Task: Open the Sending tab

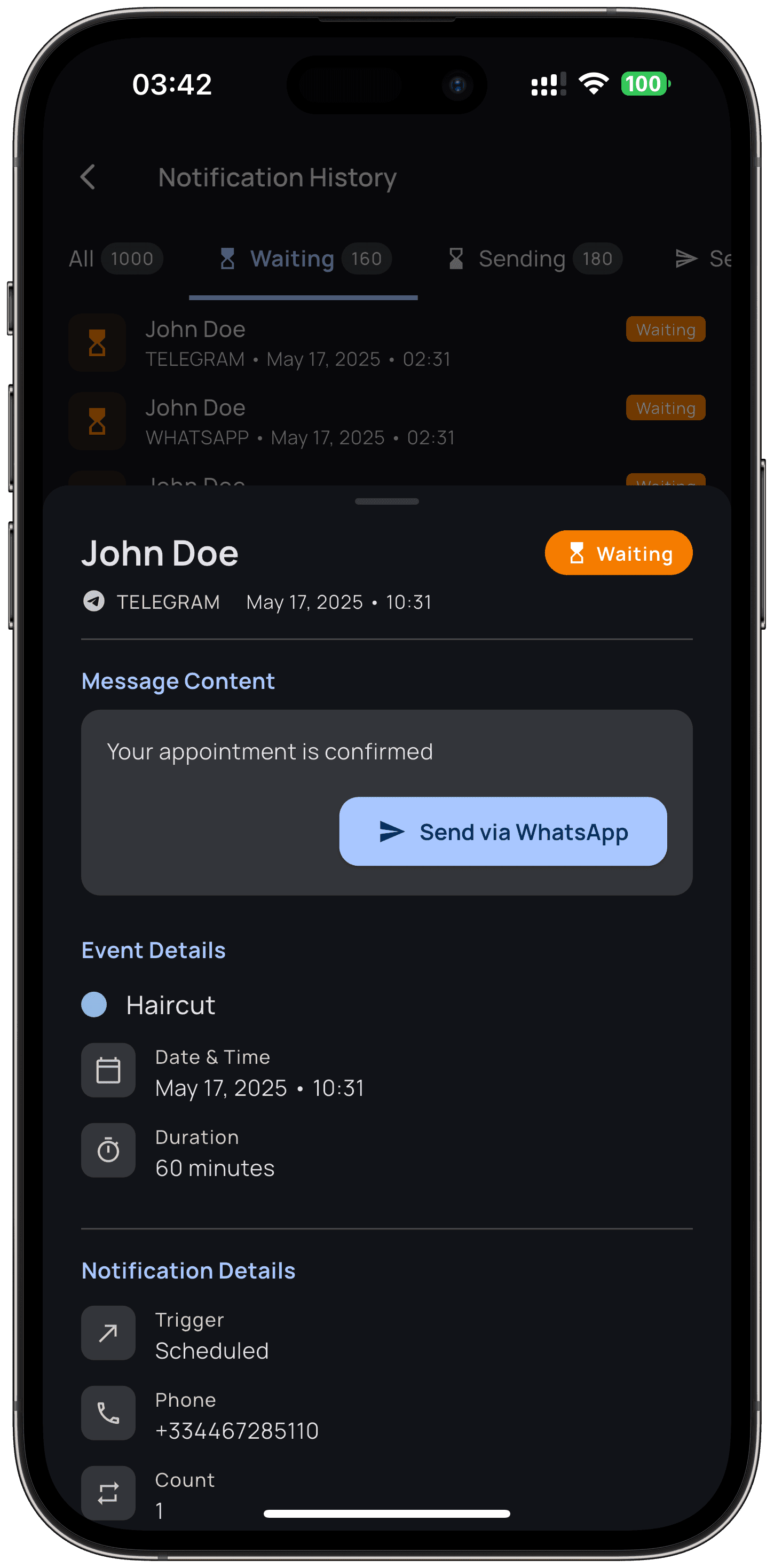Action: (x=534, y=258)
